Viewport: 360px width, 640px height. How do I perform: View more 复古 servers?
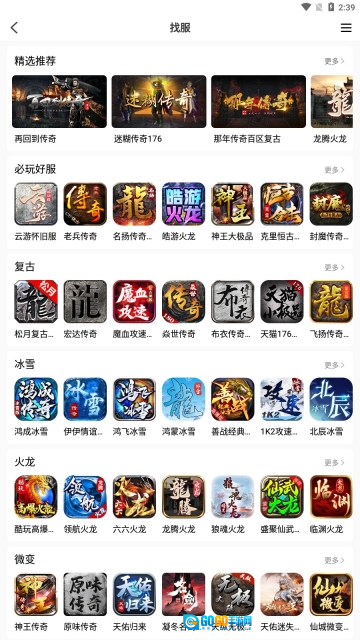[x=334, y=267]
